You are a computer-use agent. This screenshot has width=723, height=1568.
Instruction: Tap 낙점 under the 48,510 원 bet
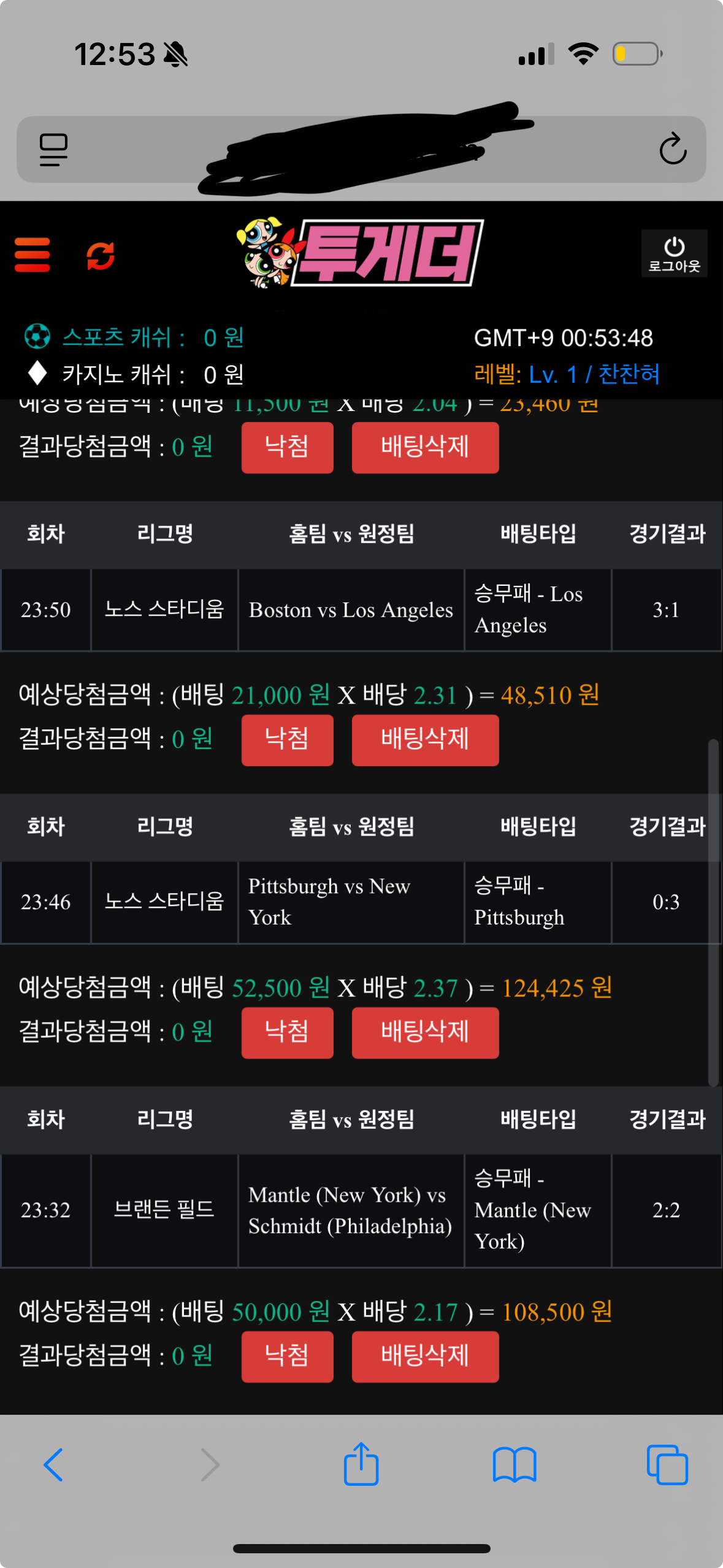point(287,739)
